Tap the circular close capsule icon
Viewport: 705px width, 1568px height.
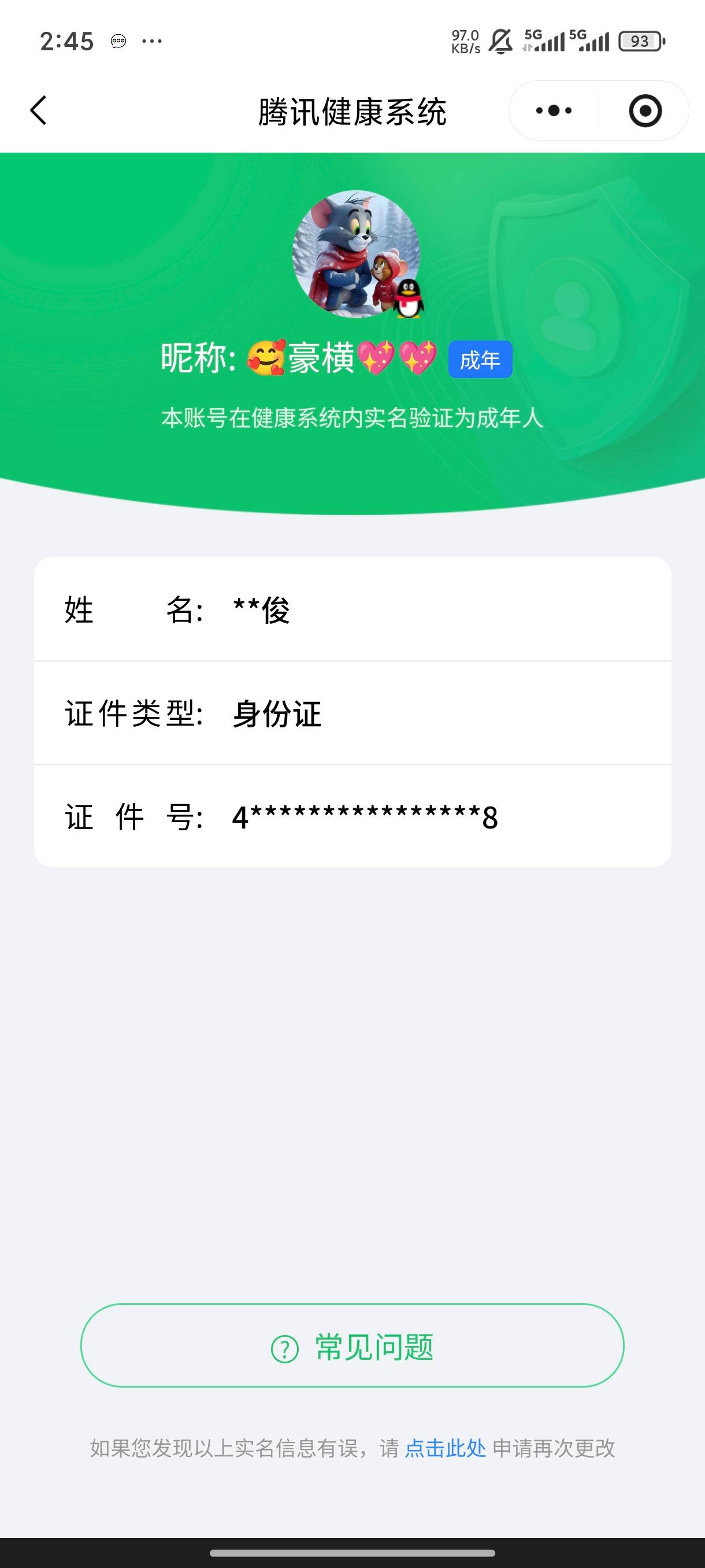click(x=646, y=110)
